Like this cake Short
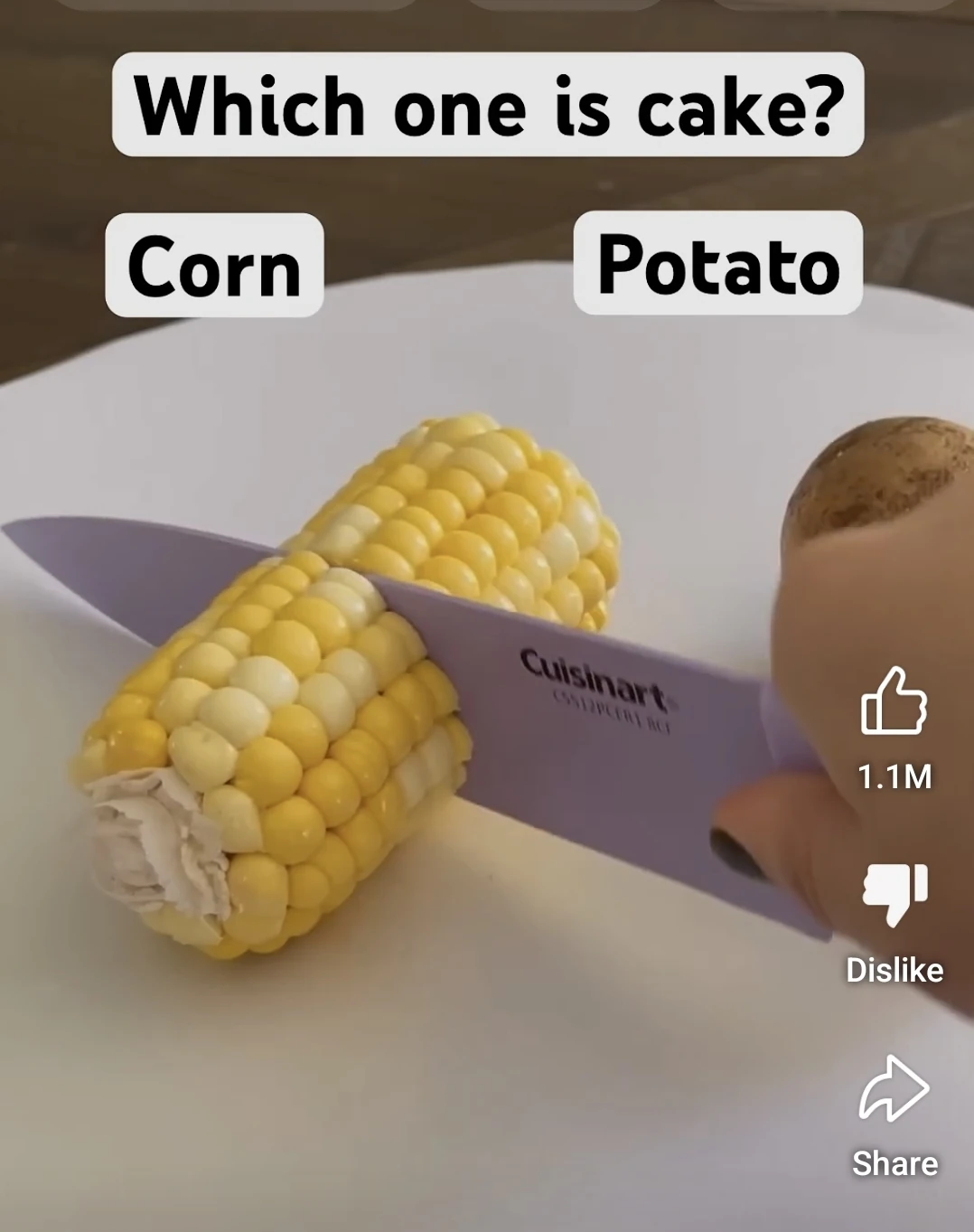 tap(894, 702)
